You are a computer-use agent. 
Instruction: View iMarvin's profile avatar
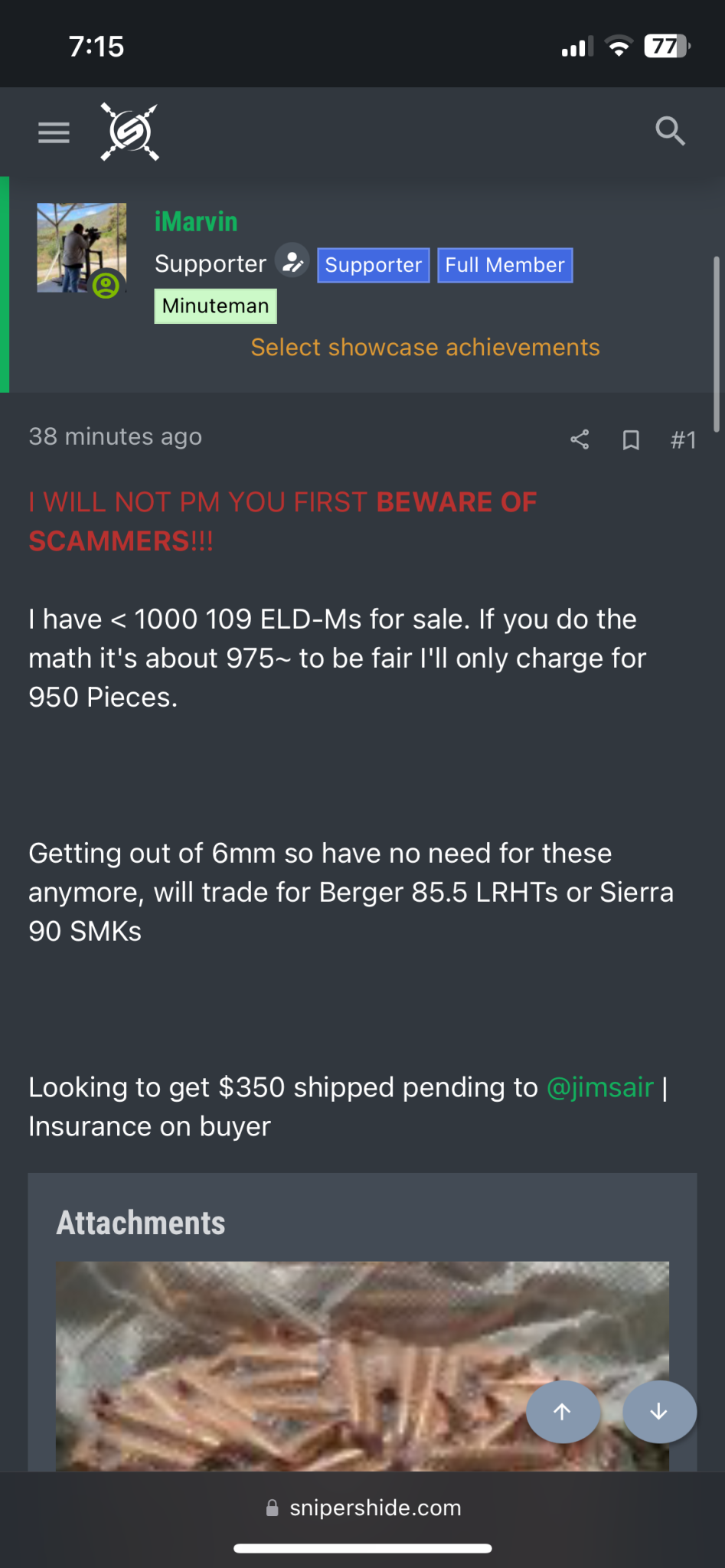(82, 247)
